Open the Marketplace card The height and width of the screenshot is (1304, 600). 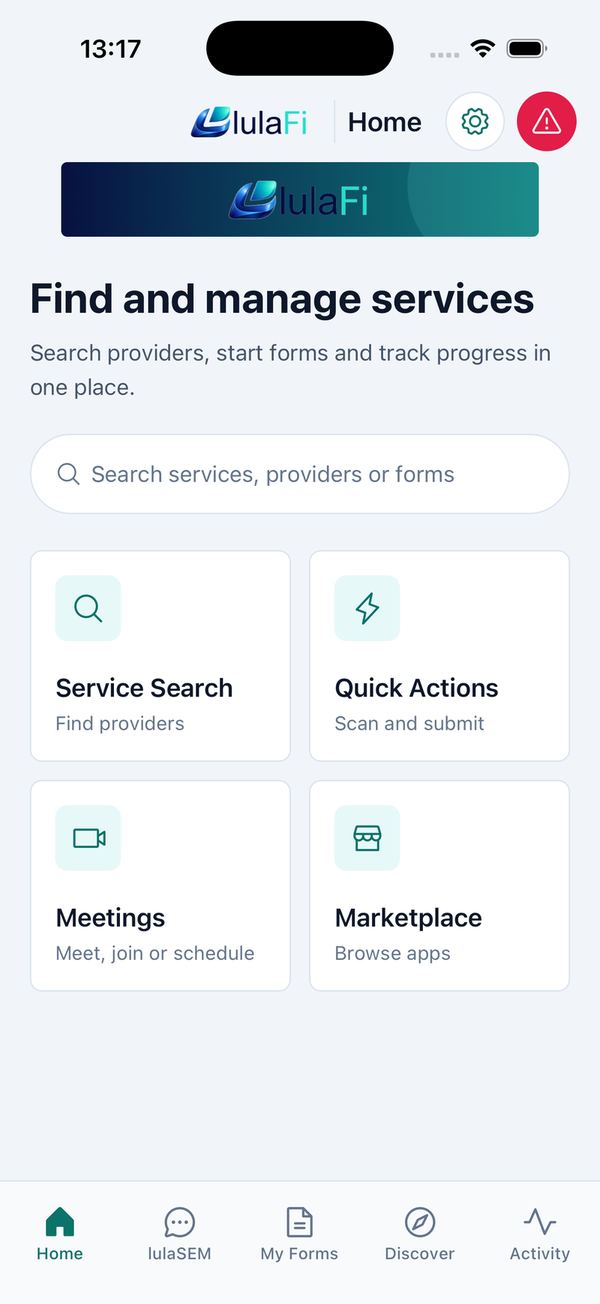439,886
